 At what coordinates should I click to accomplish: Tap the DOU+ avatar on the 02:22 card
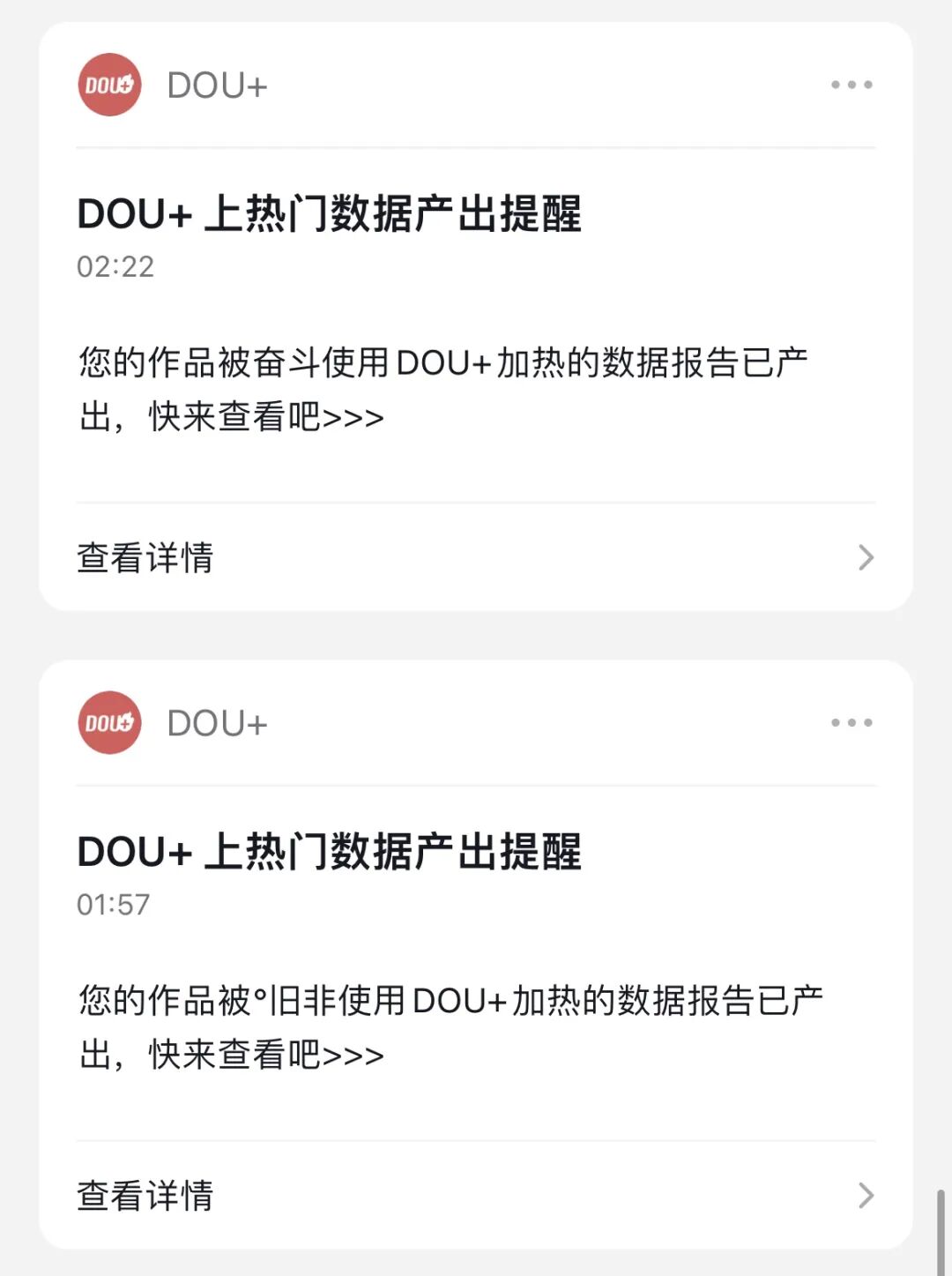coord(109,85)
